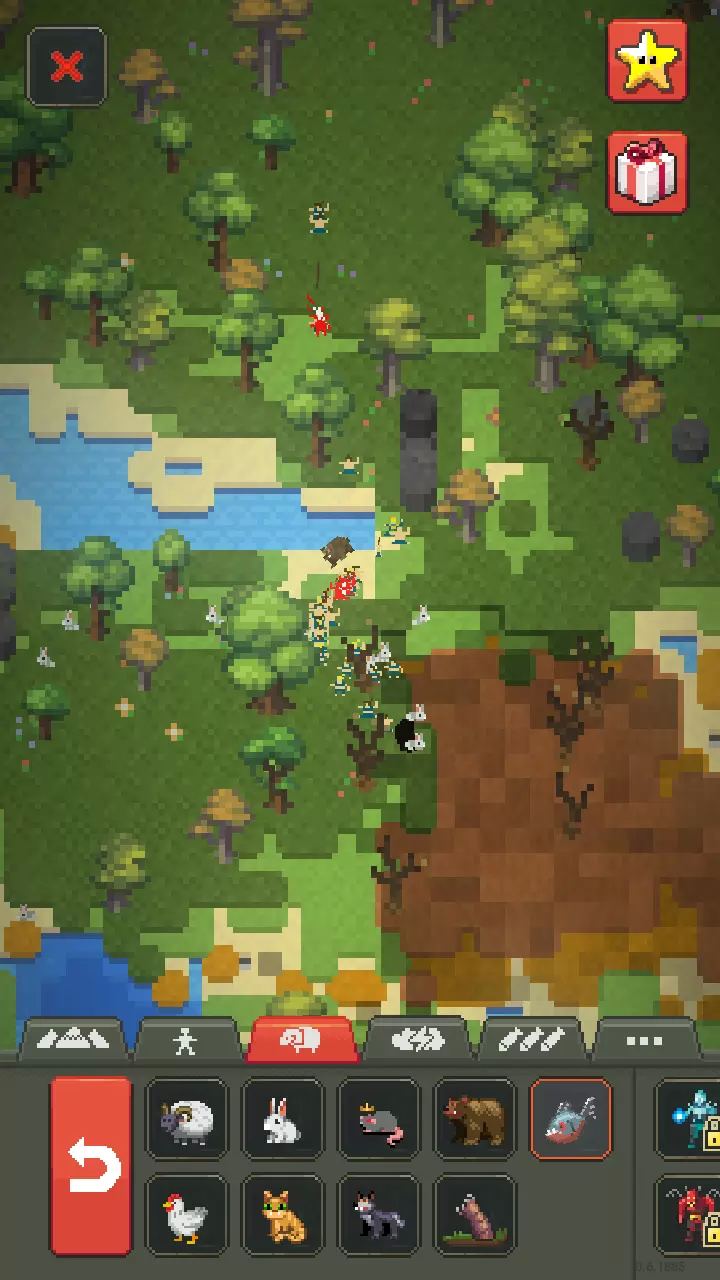Screen dimensions: 720x1280
Task: Tap the locked blue ice creature
Action: pos(690,1119)
